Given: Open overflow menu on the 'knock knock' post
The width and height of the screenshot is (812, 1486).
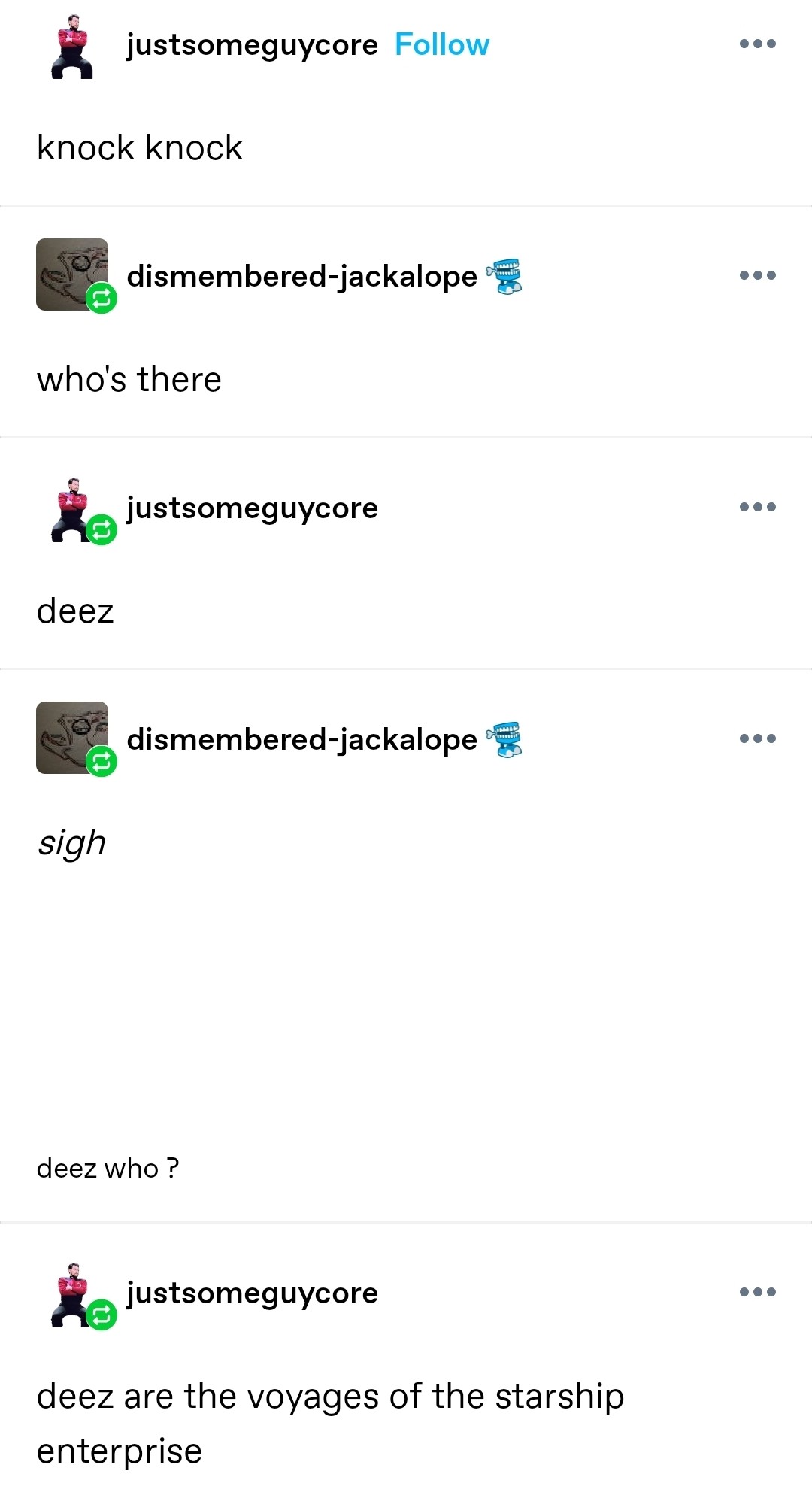Looking at the screenshot, I should point(757,44).
